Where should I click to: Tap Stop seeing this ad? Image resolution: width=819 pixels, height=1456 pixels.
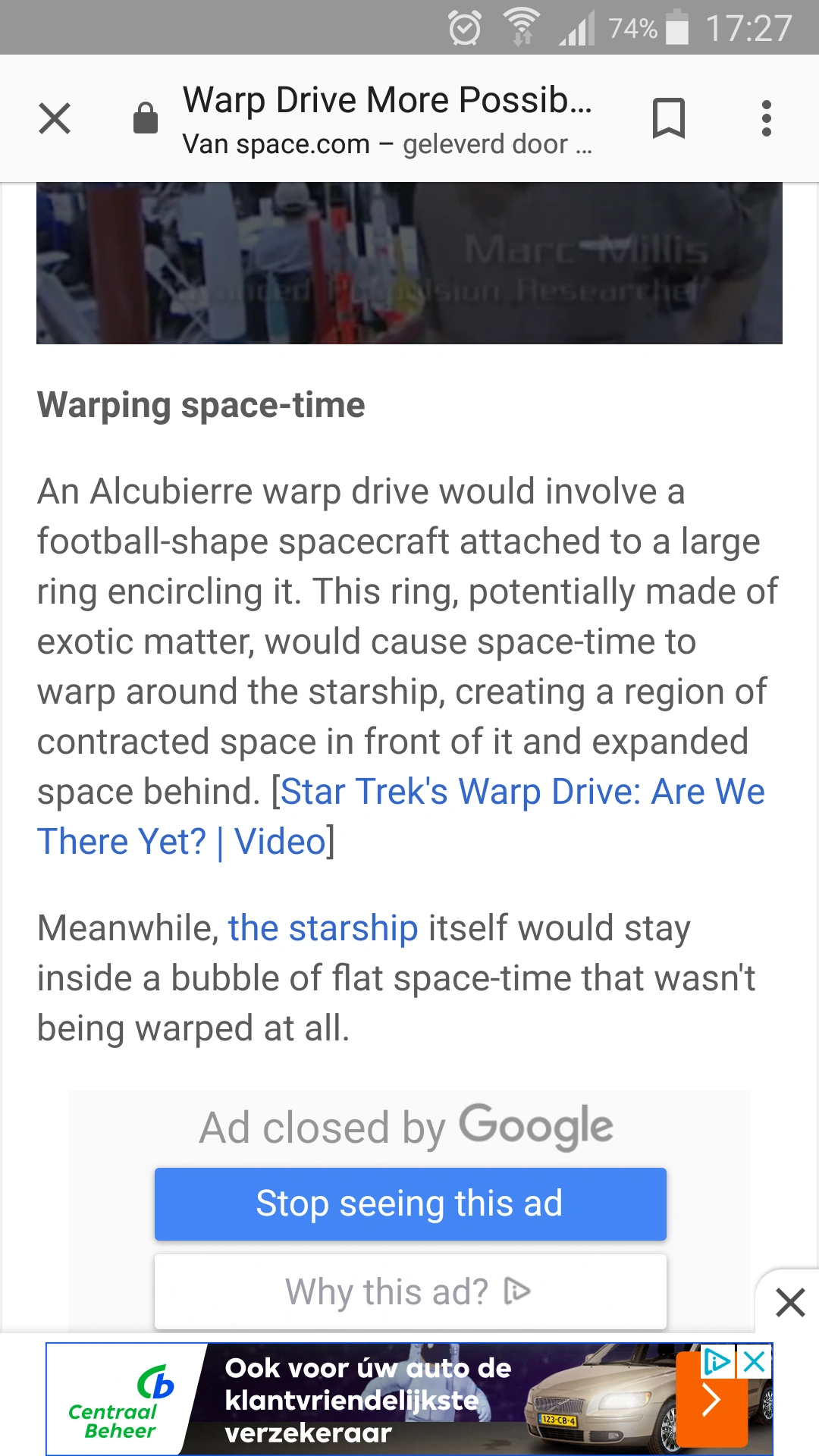click(410, 1204)
